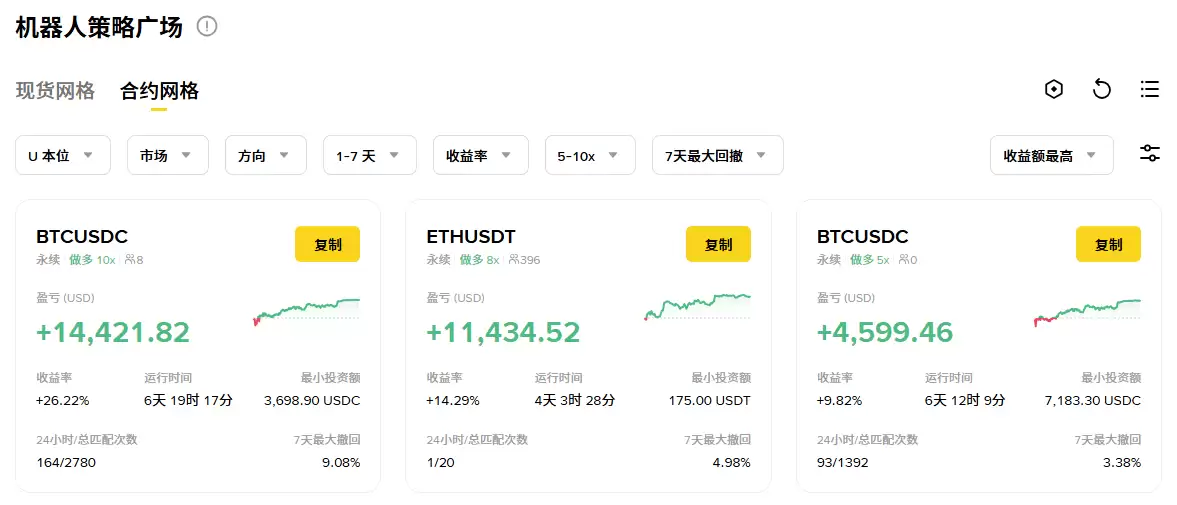
Task: Switch to the 现货网格 tab
Action: point(55,91)
